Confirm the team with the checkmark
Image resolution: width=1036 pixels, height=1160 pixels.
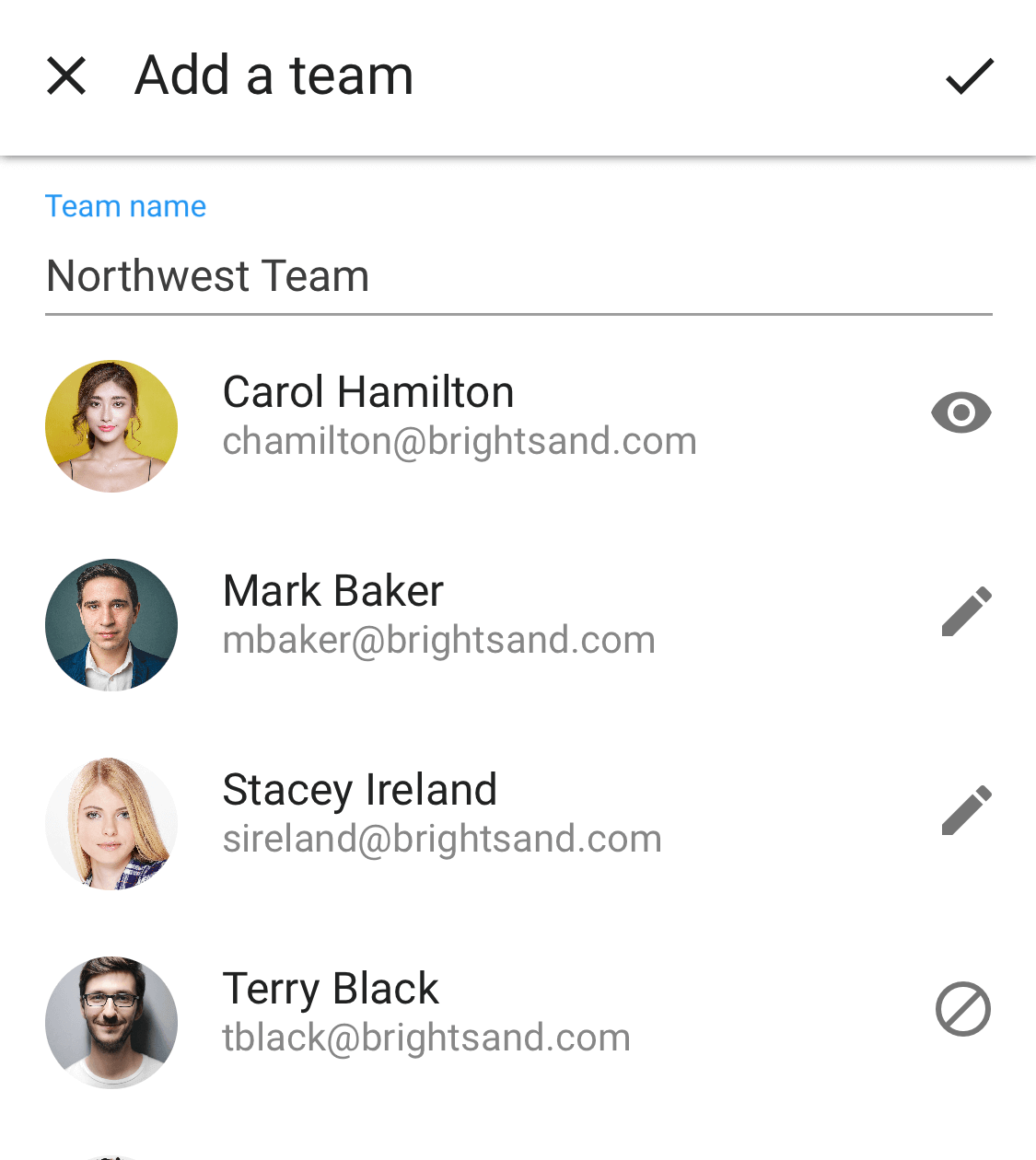[970, 75]
